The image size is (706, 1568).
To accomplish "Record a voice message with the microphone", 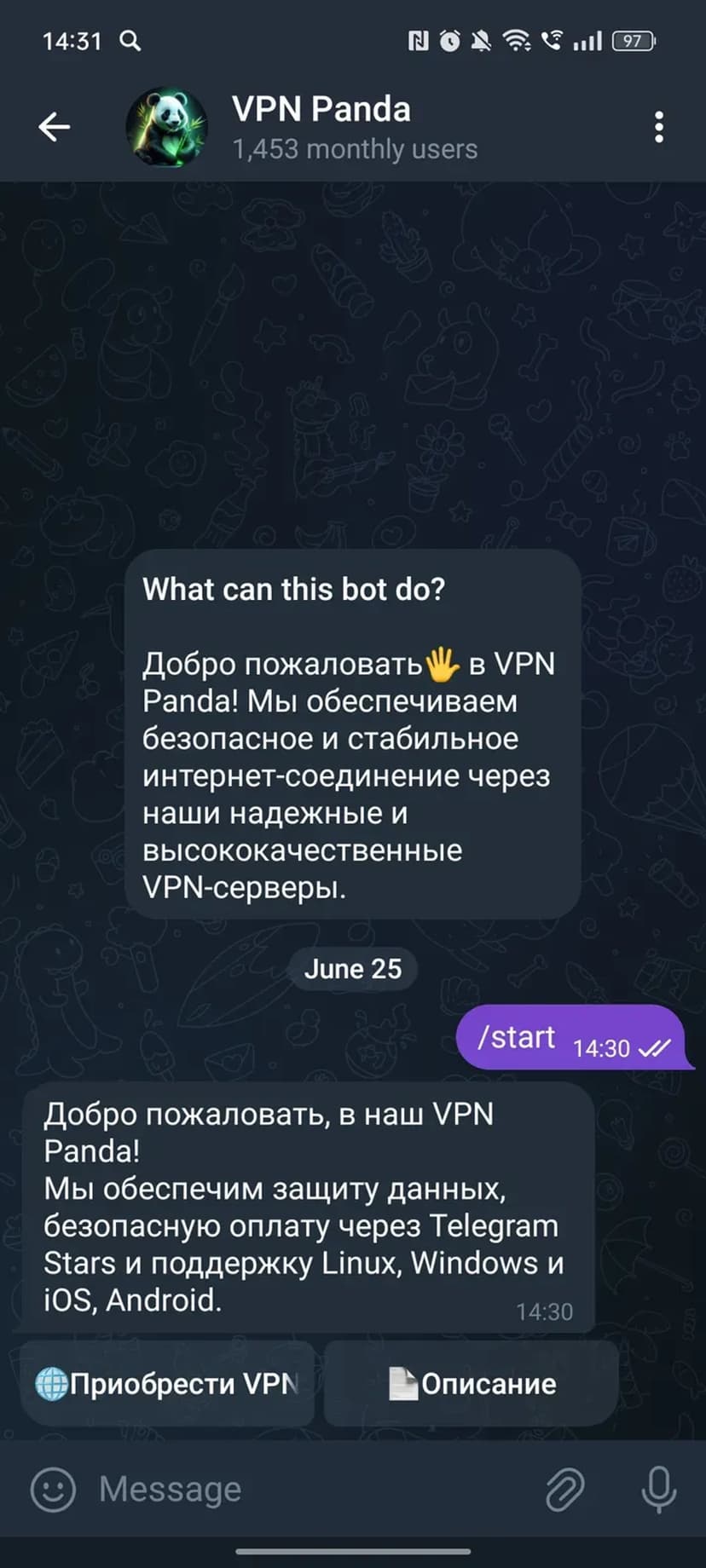I will click(658, 1489).
